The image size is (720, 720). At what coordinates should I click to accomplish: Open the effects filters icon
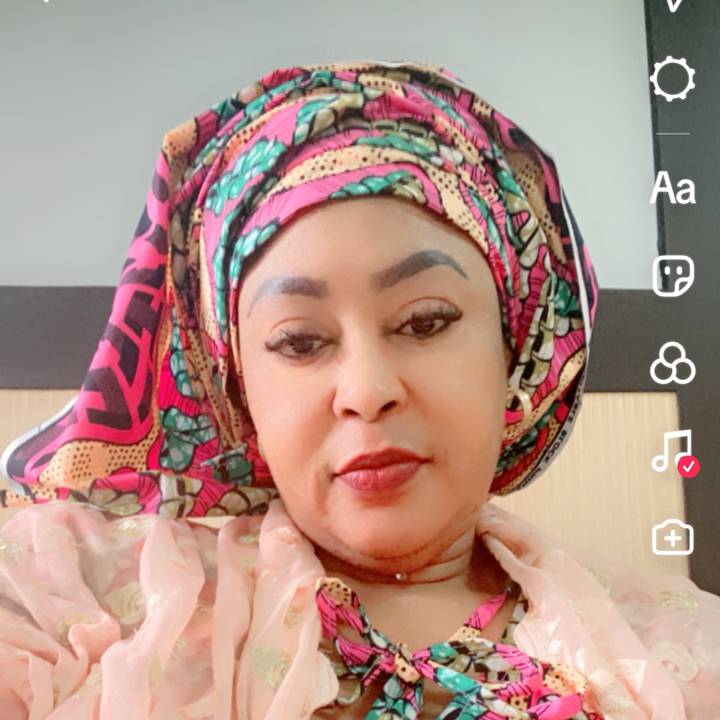672,363
